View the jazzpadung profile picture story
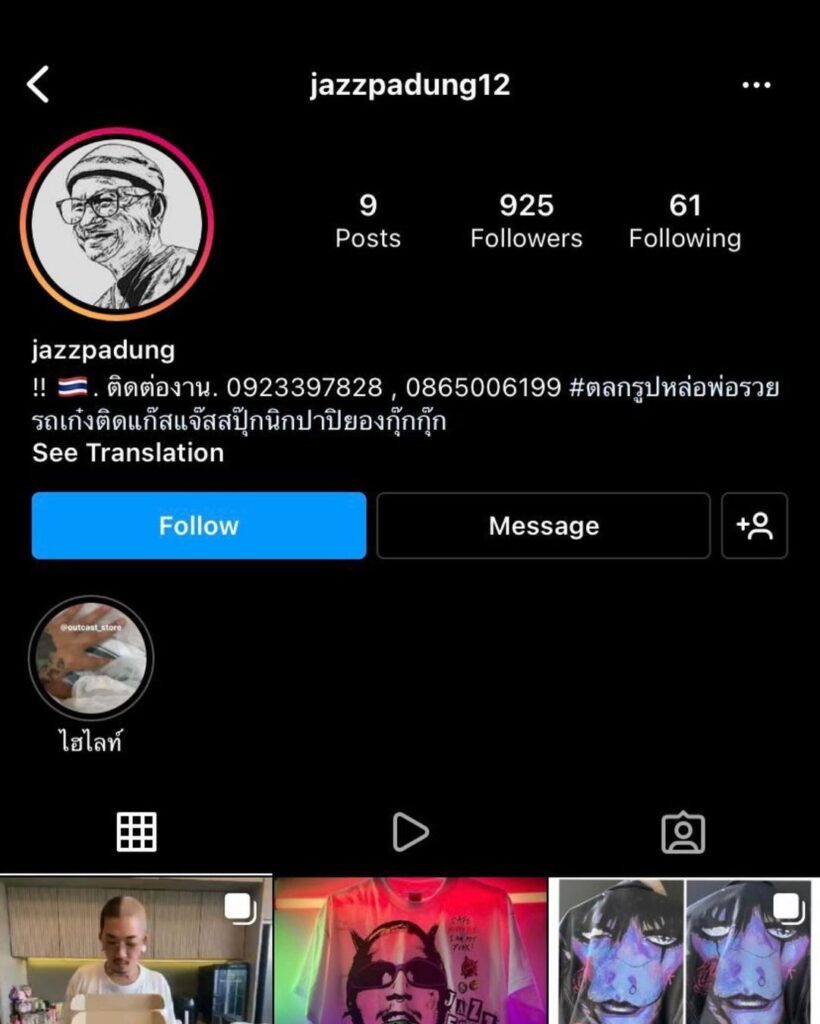This screenshot has width=820, height=1024. [116, 223]
